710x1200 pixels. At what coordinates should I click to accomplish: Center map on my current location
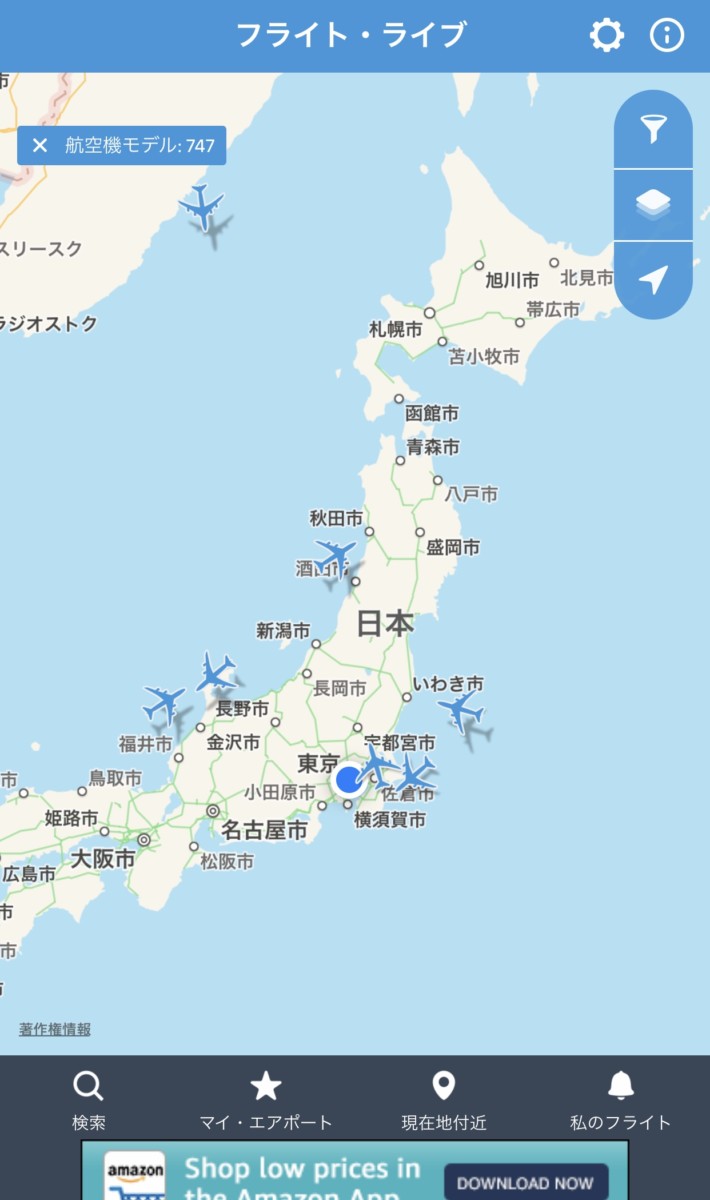(653, 280)
